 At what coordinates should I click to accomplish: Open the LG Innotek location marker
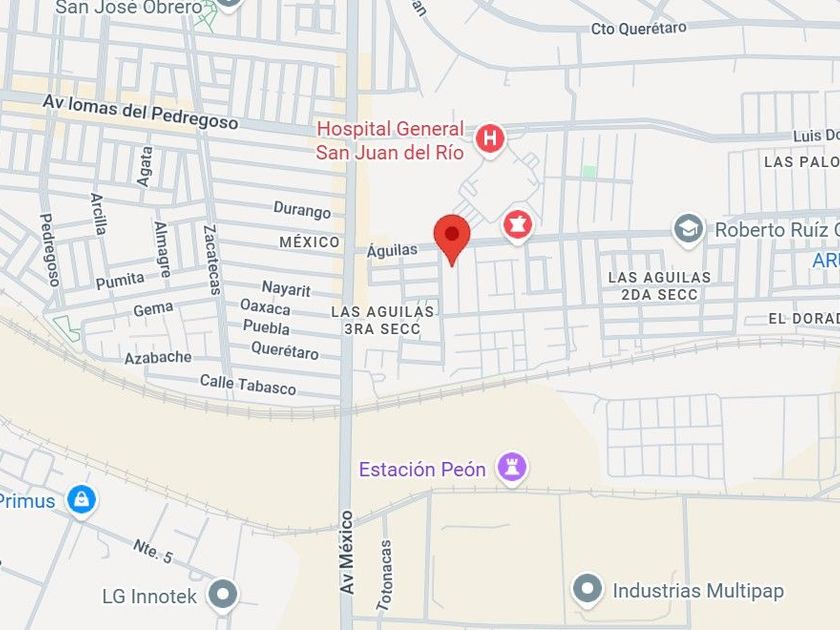point(223,596)
